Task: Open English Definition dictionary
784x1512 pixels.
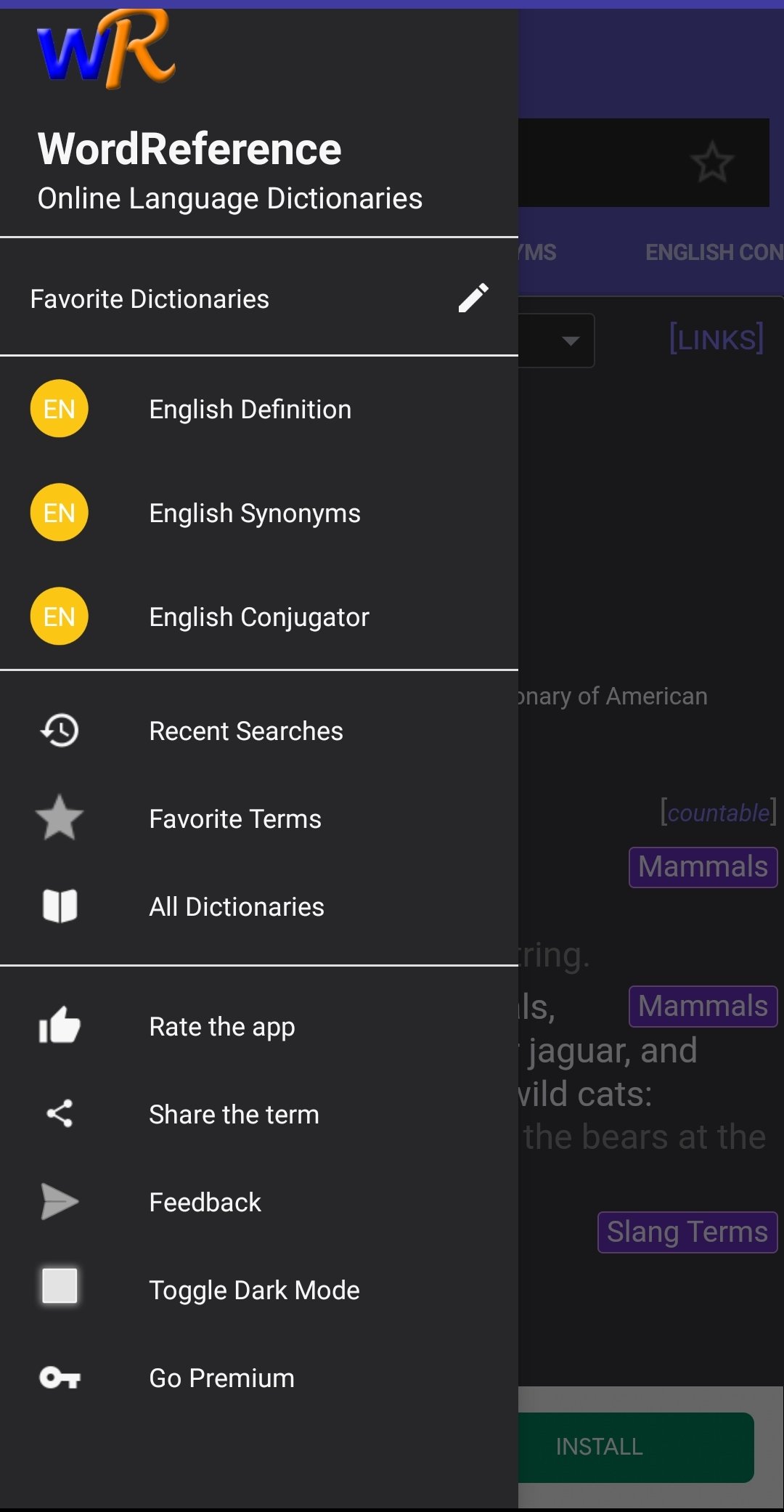Action: click(x=259, y=410)
